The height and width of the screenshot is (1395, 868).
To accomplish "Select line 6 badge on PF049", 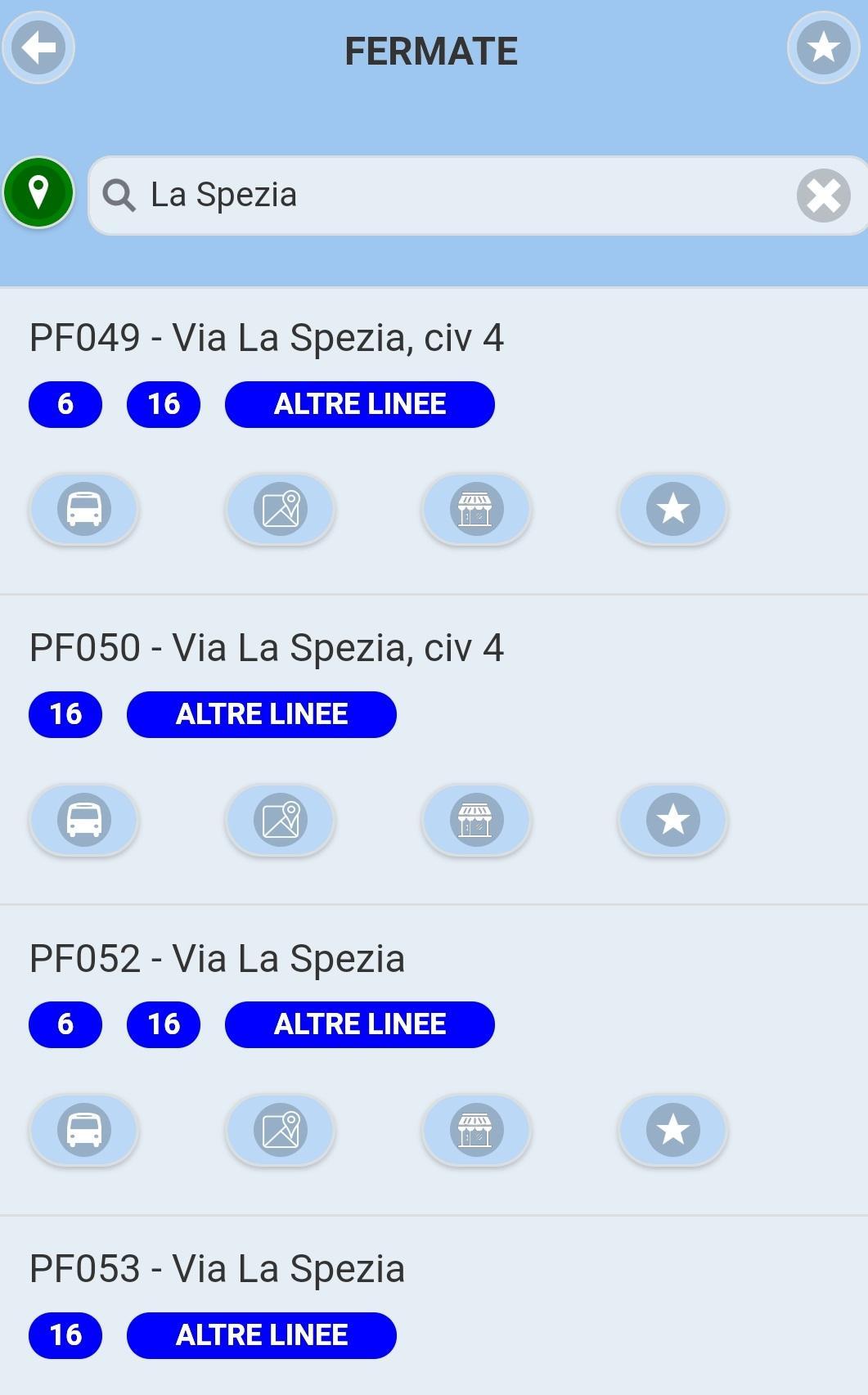I will [65, 403].
